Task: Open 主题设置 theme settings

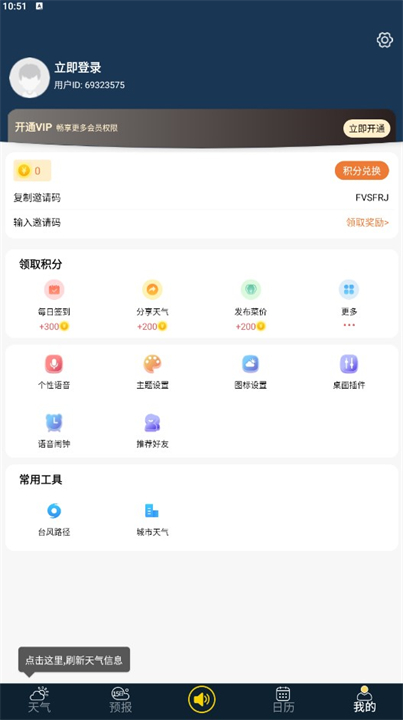Action: pyautogui.click(x=152, y=372)
